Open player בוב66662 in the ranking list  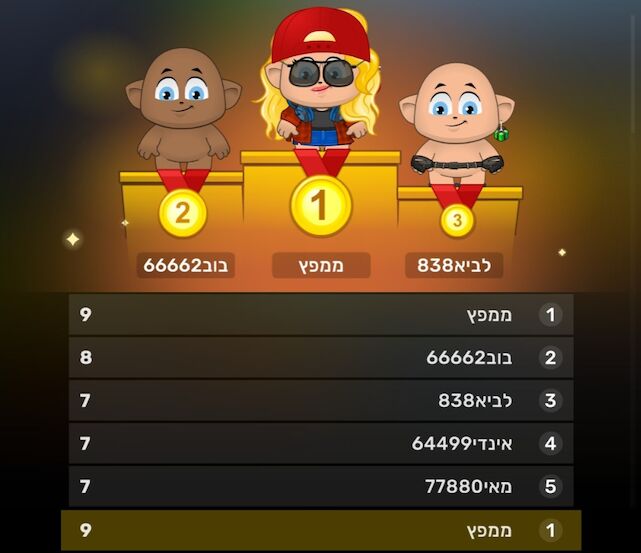(320, 358)
